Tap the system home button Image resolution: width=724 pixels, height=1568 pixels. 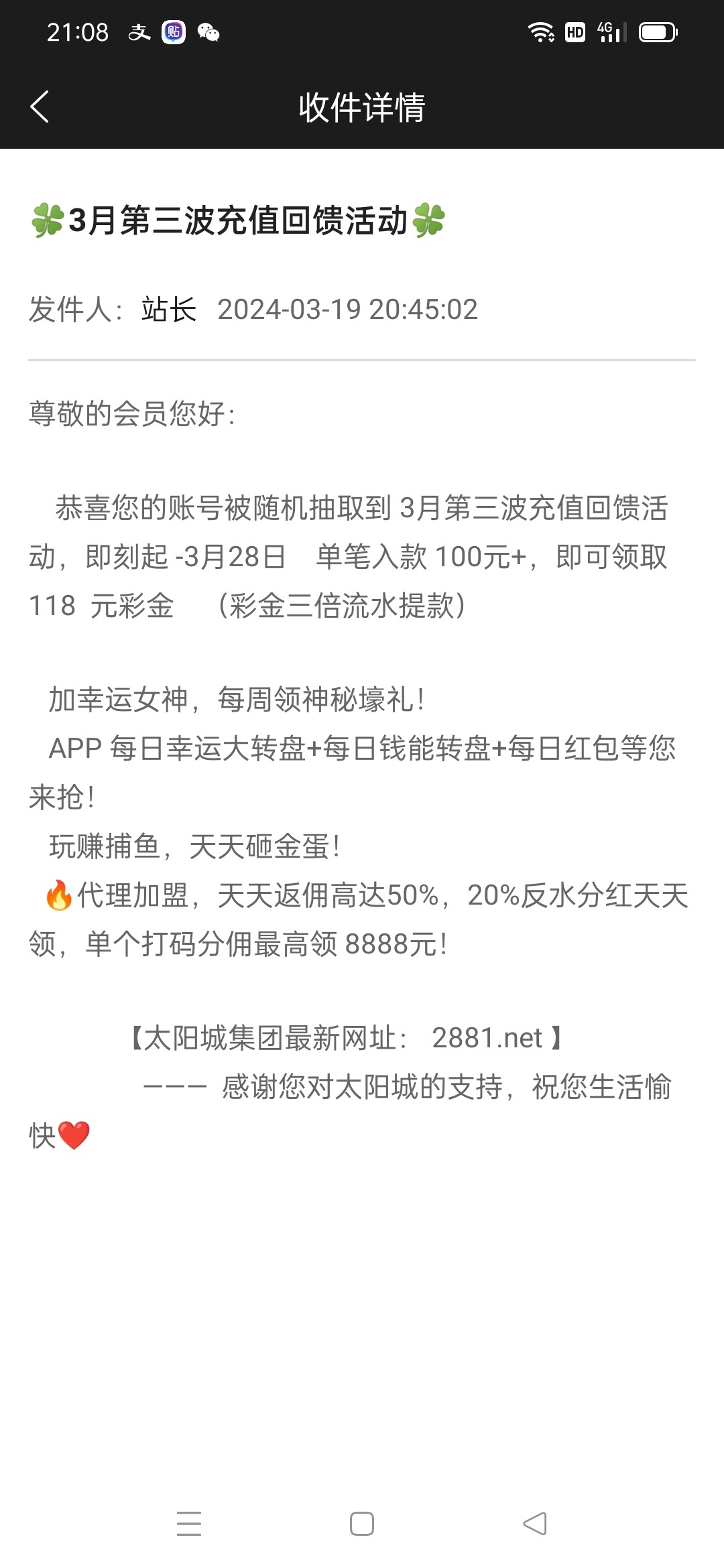[x=362, y=1523]
